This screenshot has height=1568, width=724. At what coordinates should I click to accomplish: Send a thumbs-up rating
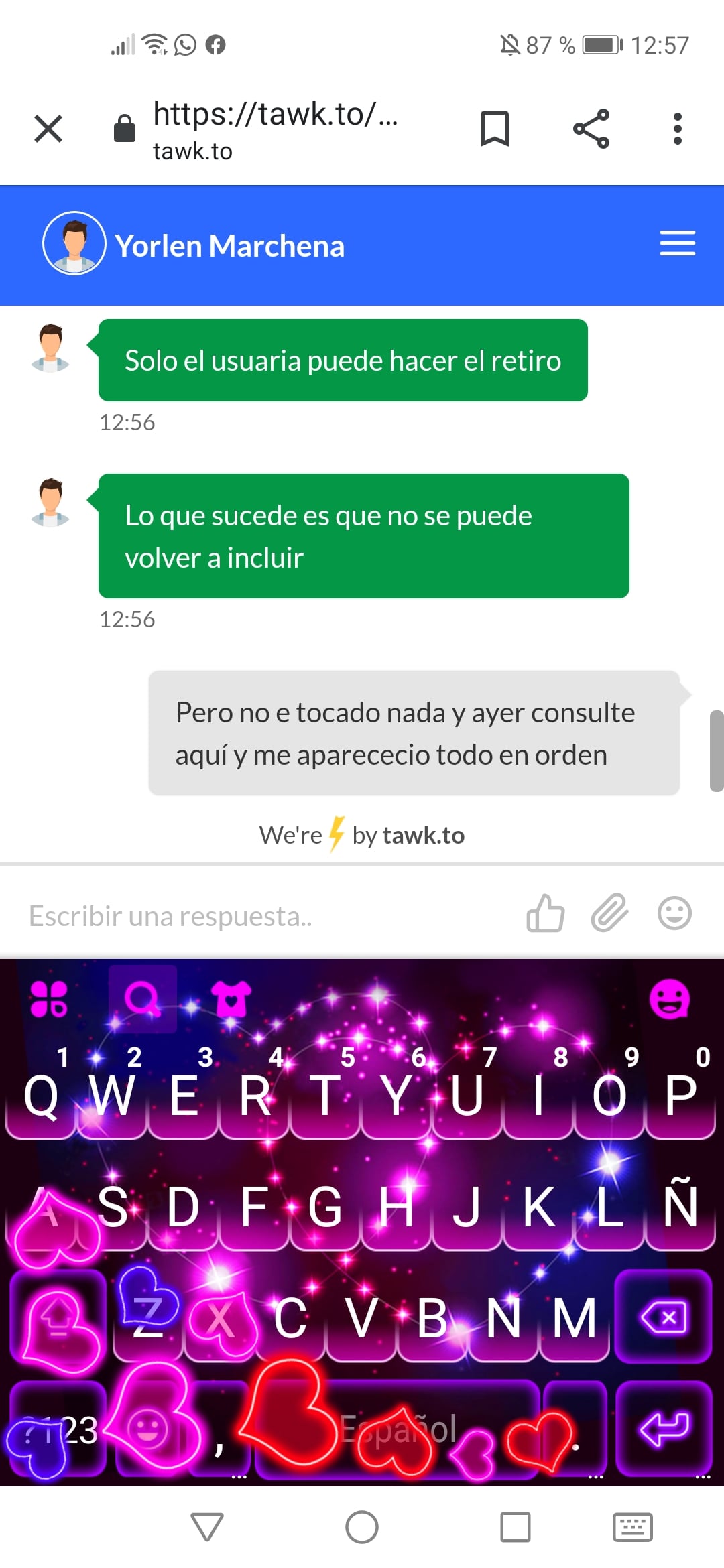[545, 913]
